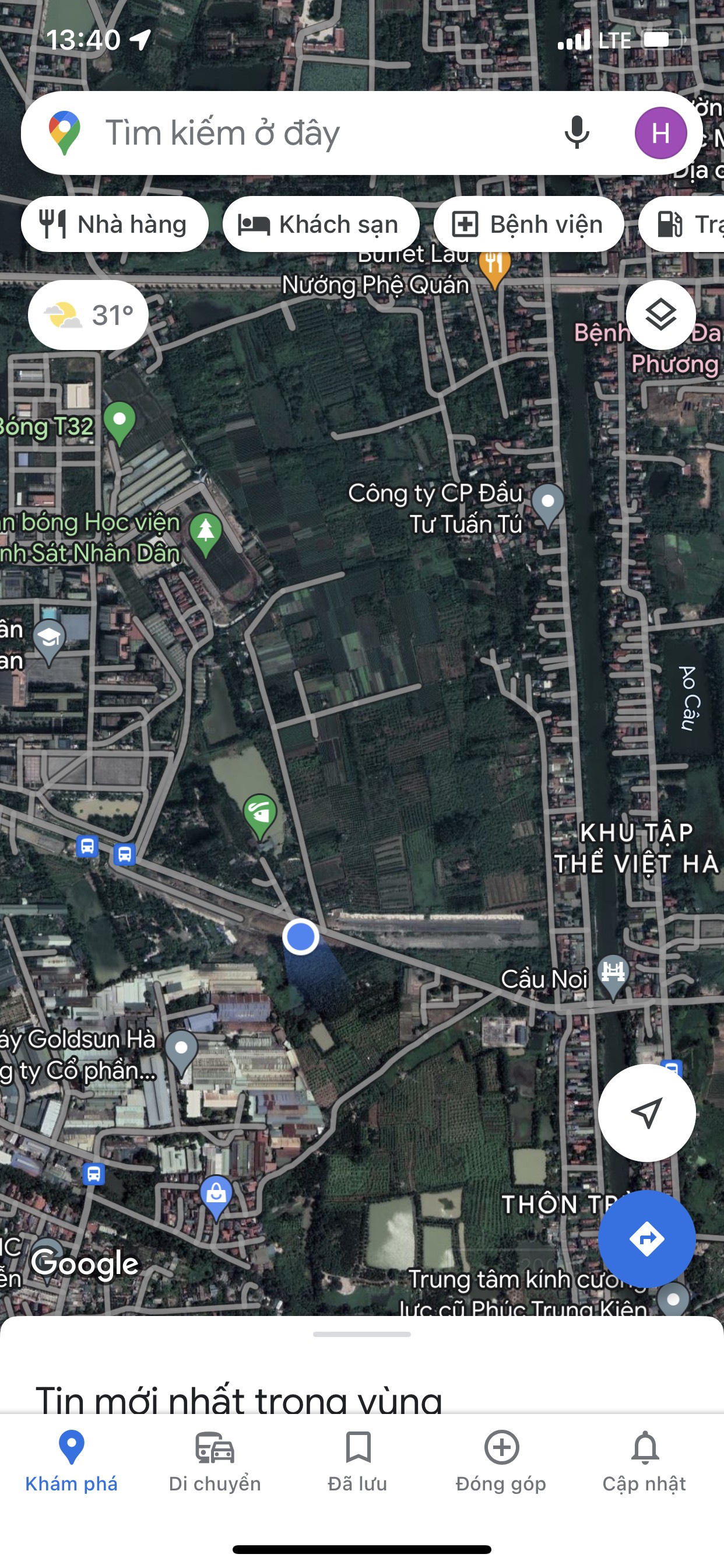This screenshot has width=724, height=1568.
Task: Show Bệnh viện nearby
Action: [528, 225]
